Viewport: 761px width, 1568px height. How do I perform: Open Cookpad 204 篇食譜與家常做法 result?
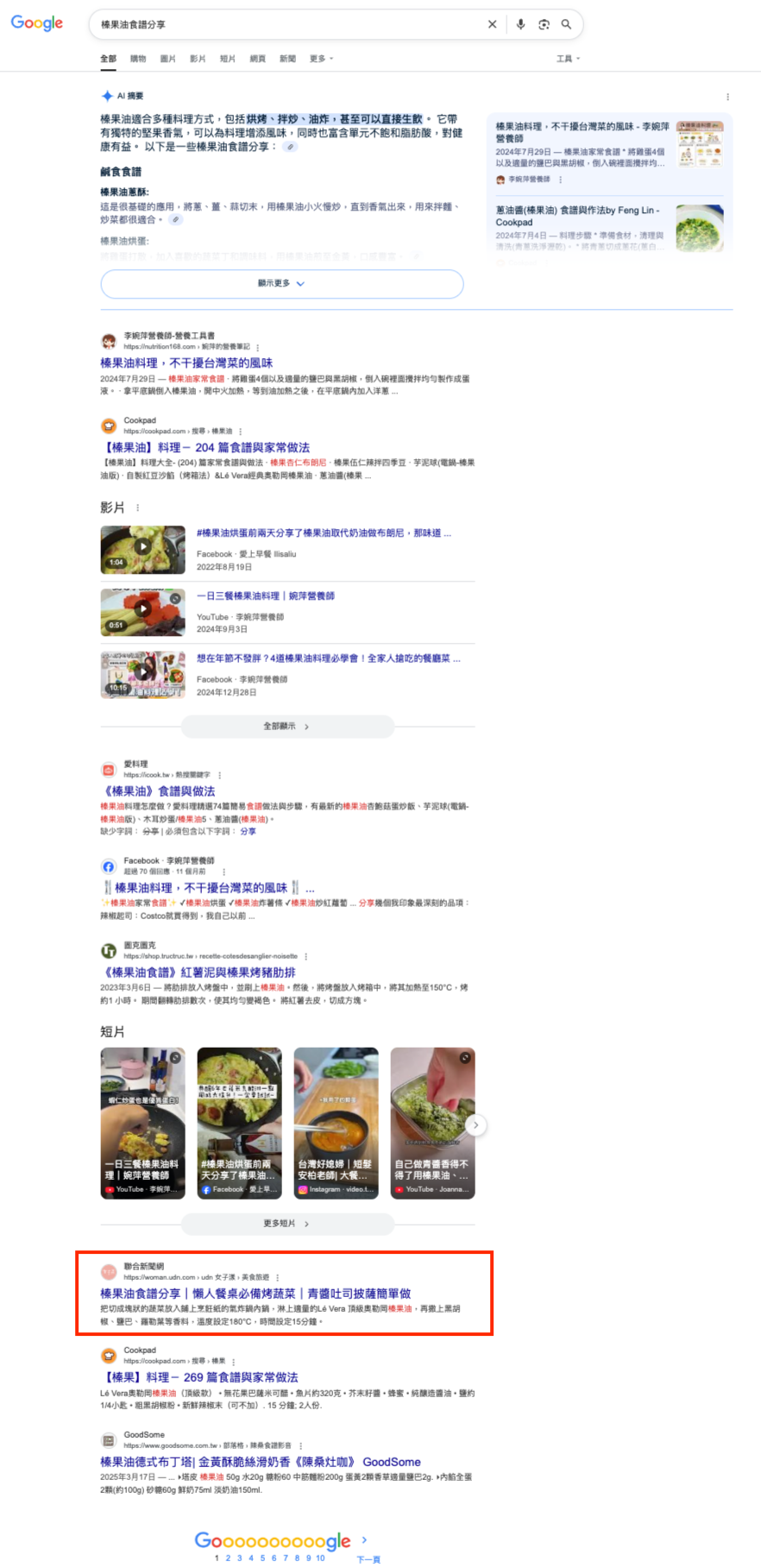tap(205, 447)
